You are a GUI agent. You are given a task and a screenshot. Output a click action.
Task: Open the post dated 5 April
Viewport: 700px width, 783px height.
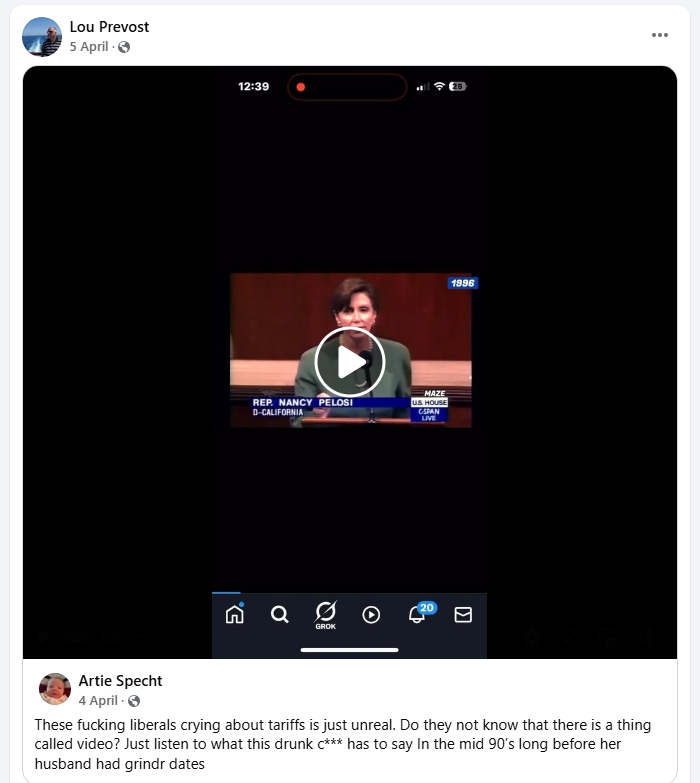88,47
